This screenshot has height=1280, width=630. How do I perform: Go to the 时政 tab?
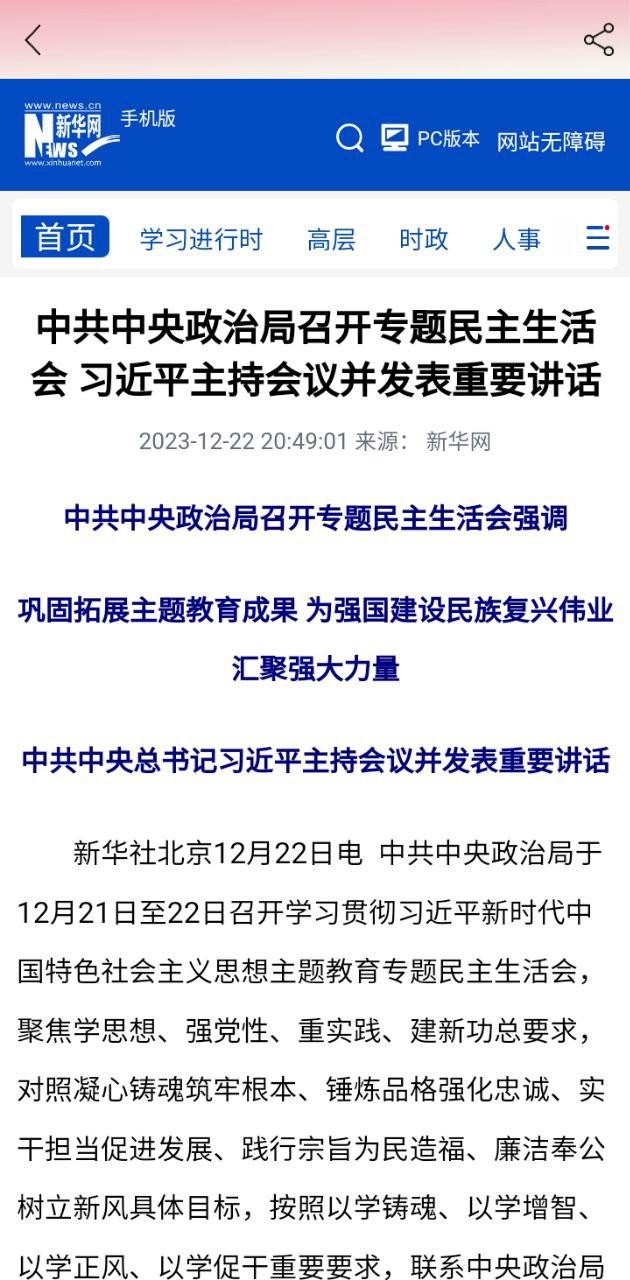[x=424, y=239]
